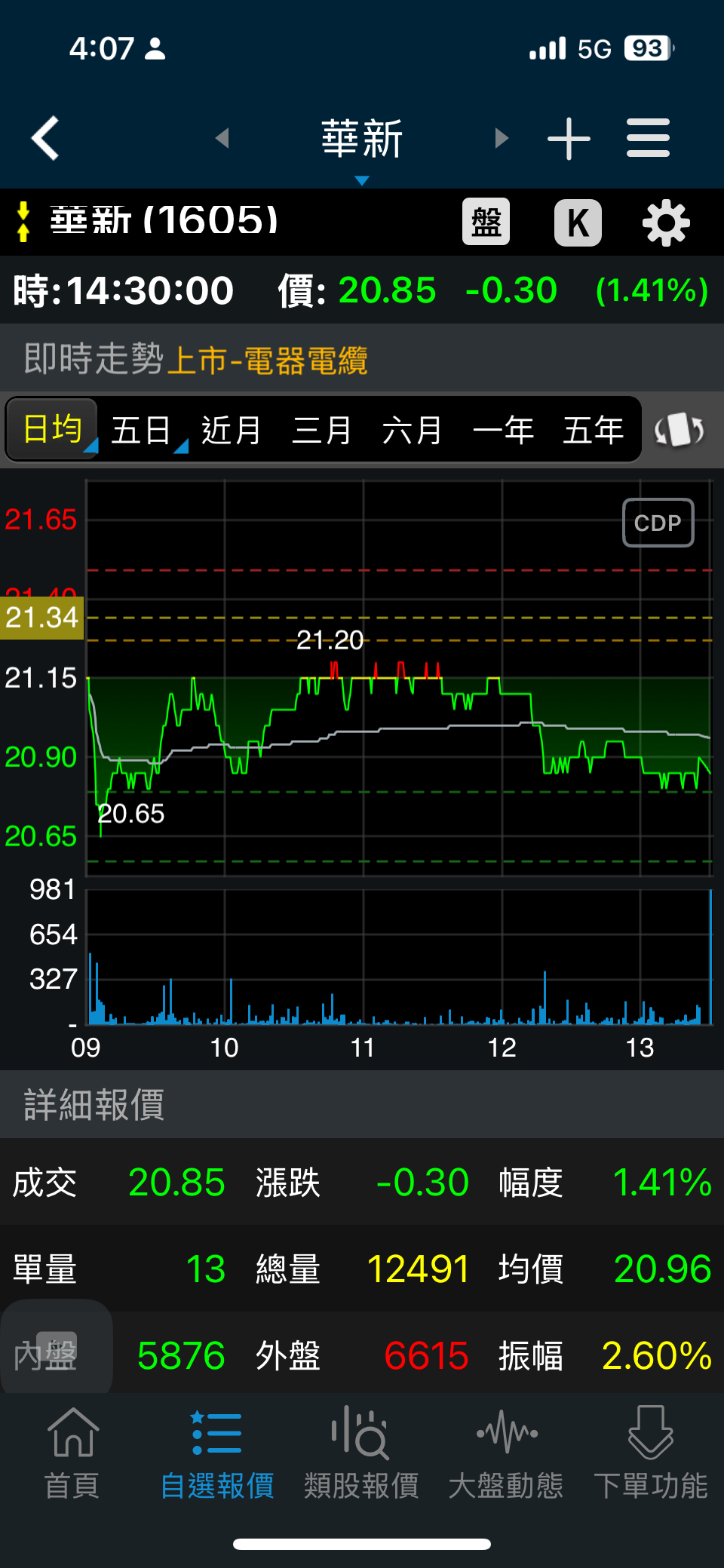Toggle the CDP indicator on the chart
Image resolution: width=724 pixels, height=1568 pixels.
click(658, 523)
